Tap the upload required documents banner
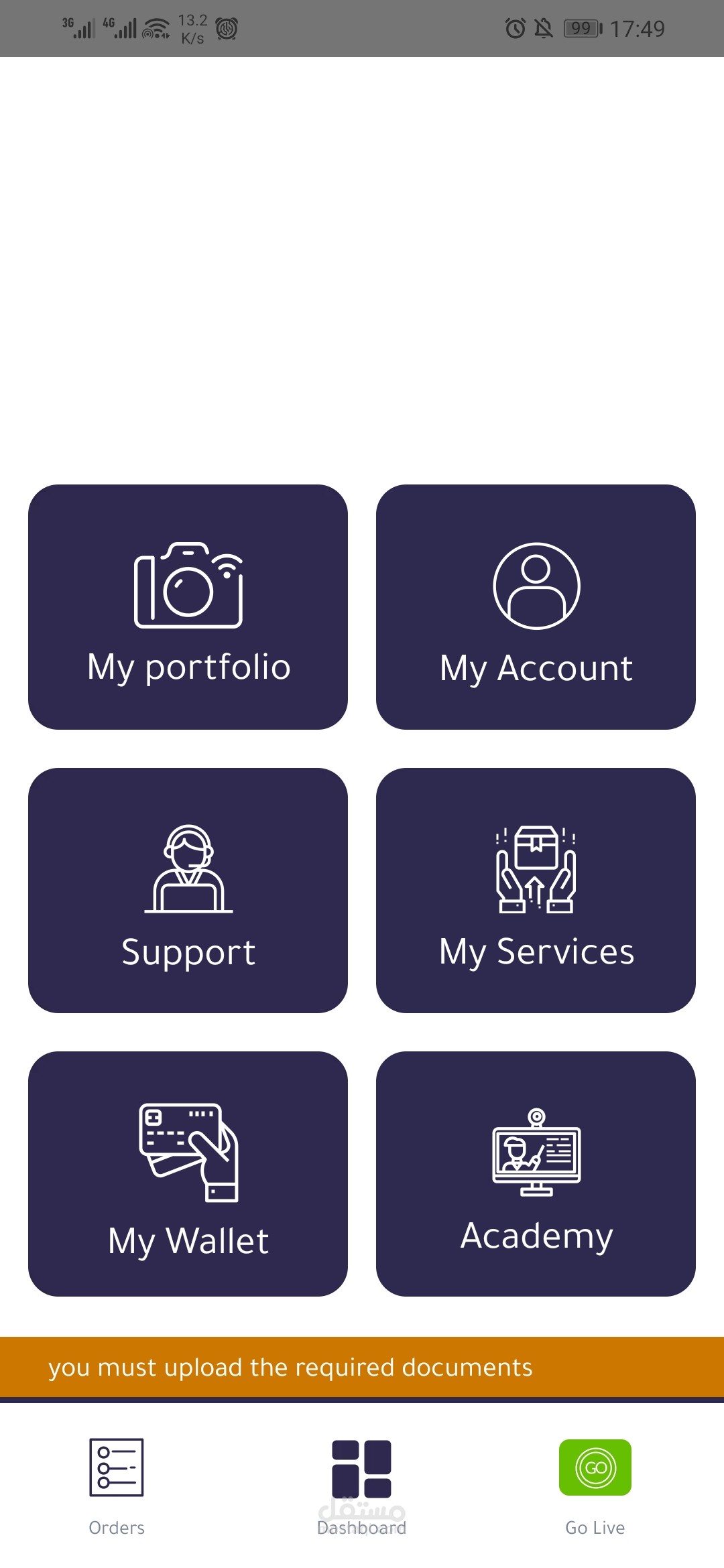Image resolution: width=724 pixels, height=1568 pixels. coord(362,1367)
